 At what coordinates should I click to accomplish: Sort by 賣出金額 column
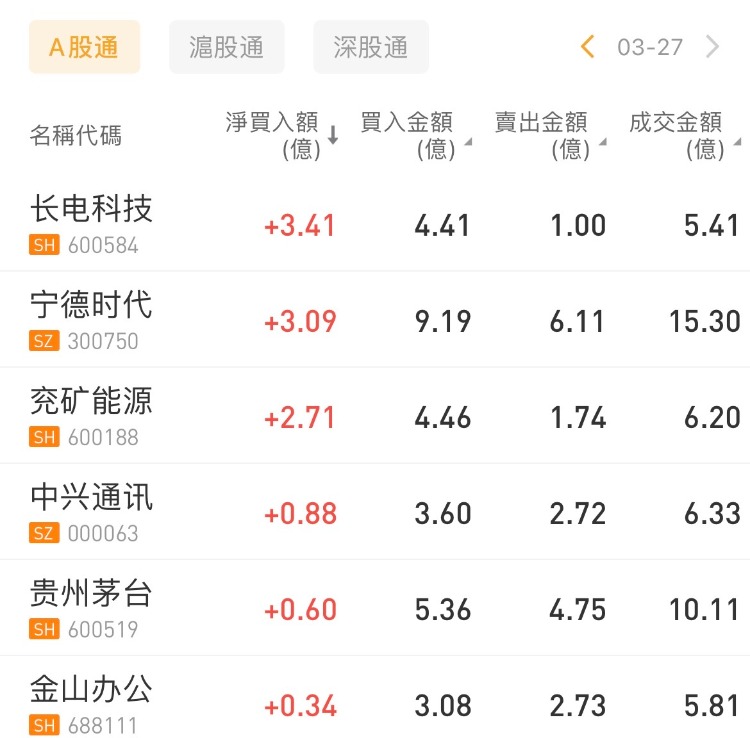click(x=549, y=135)
